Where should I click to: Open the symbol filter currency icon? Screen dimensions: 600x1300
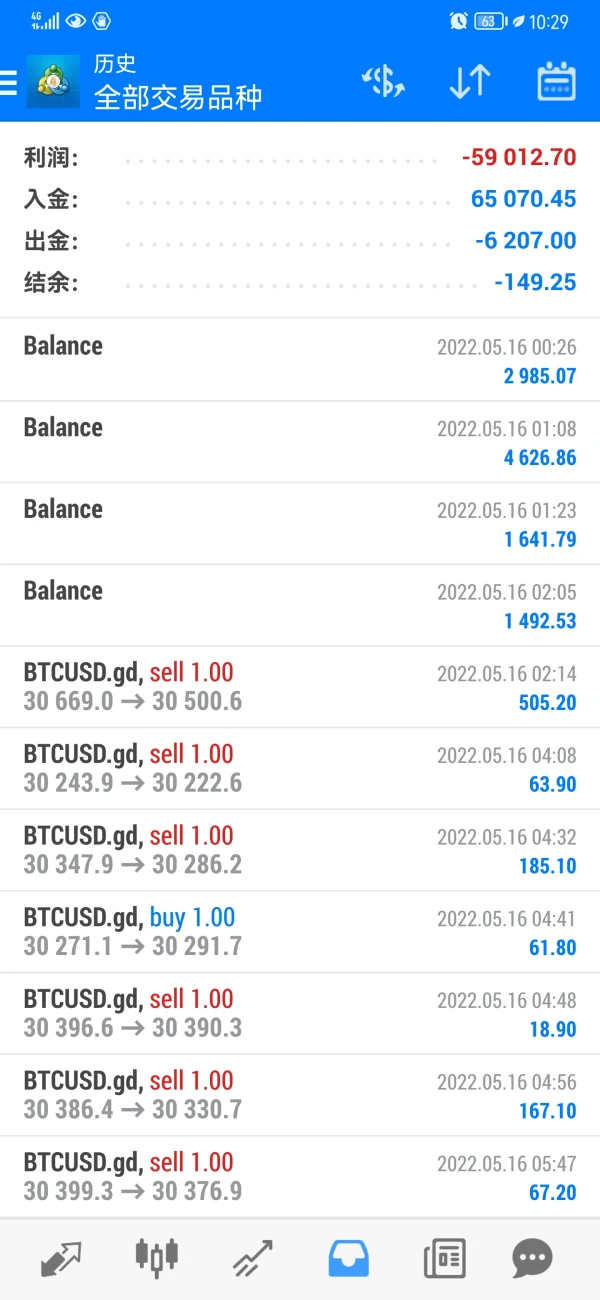pos(383,82)
